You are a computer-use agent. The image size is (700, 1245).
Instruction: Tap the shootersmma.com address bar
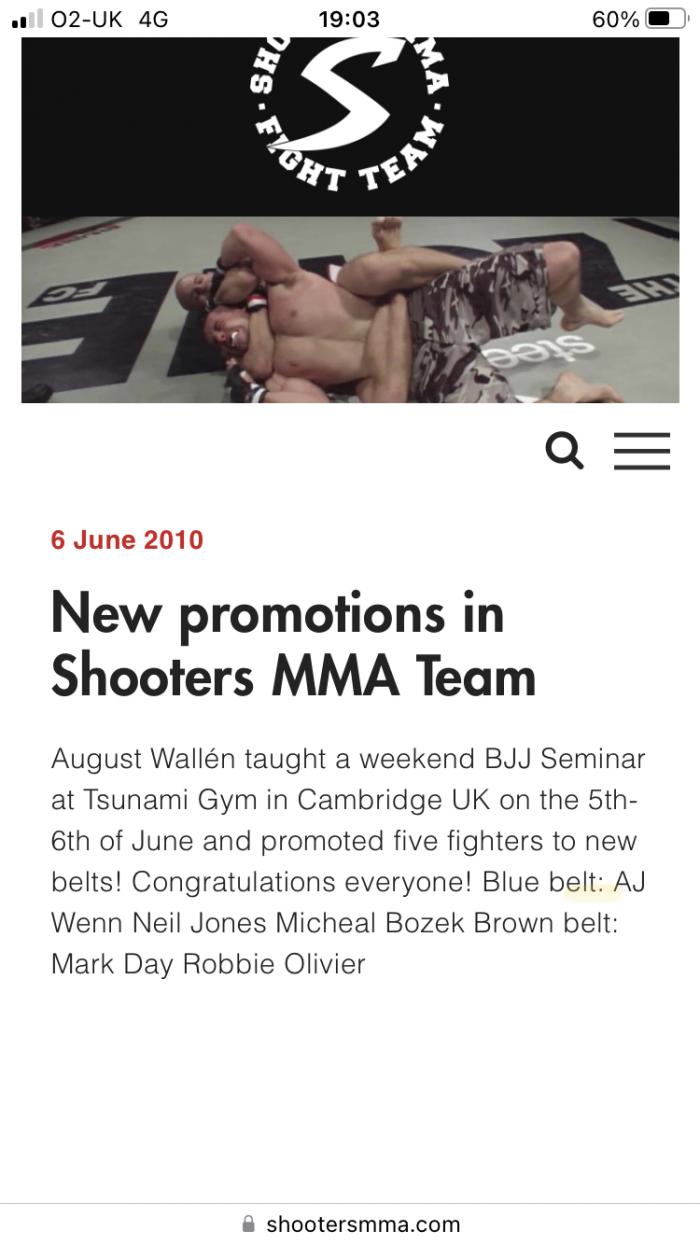(x=351, y=1224)
